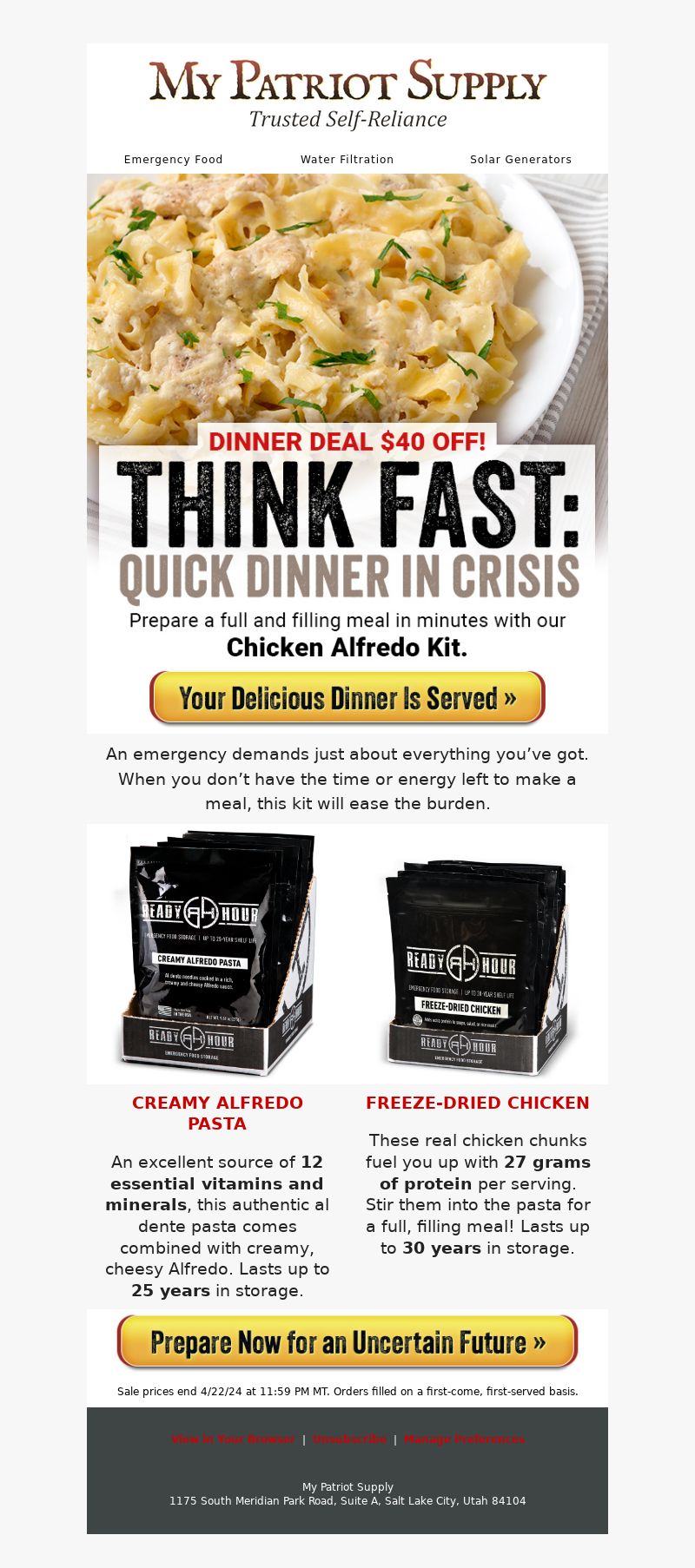Go to Solar Generators
Viewport: 695px width, 1568px height.
pos(520,160)
